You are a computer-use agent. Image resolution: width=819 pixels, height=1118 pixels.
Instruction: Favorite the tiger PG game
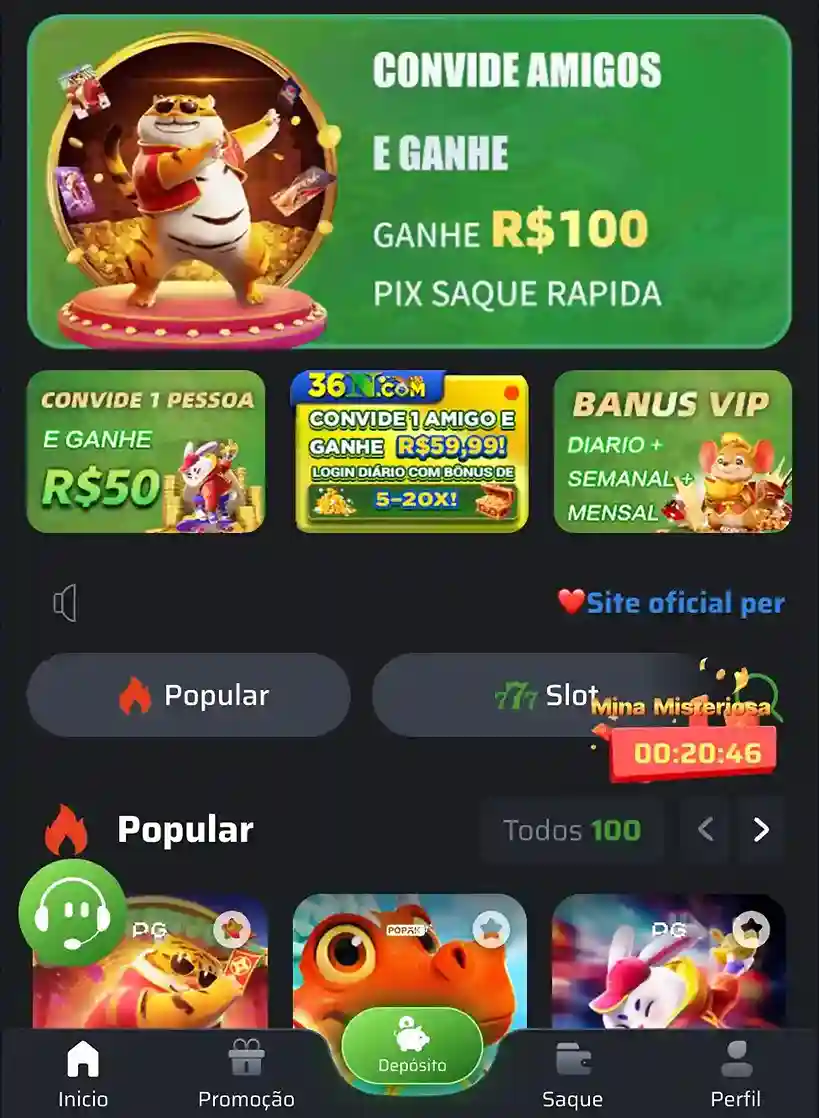pos(231,929)
